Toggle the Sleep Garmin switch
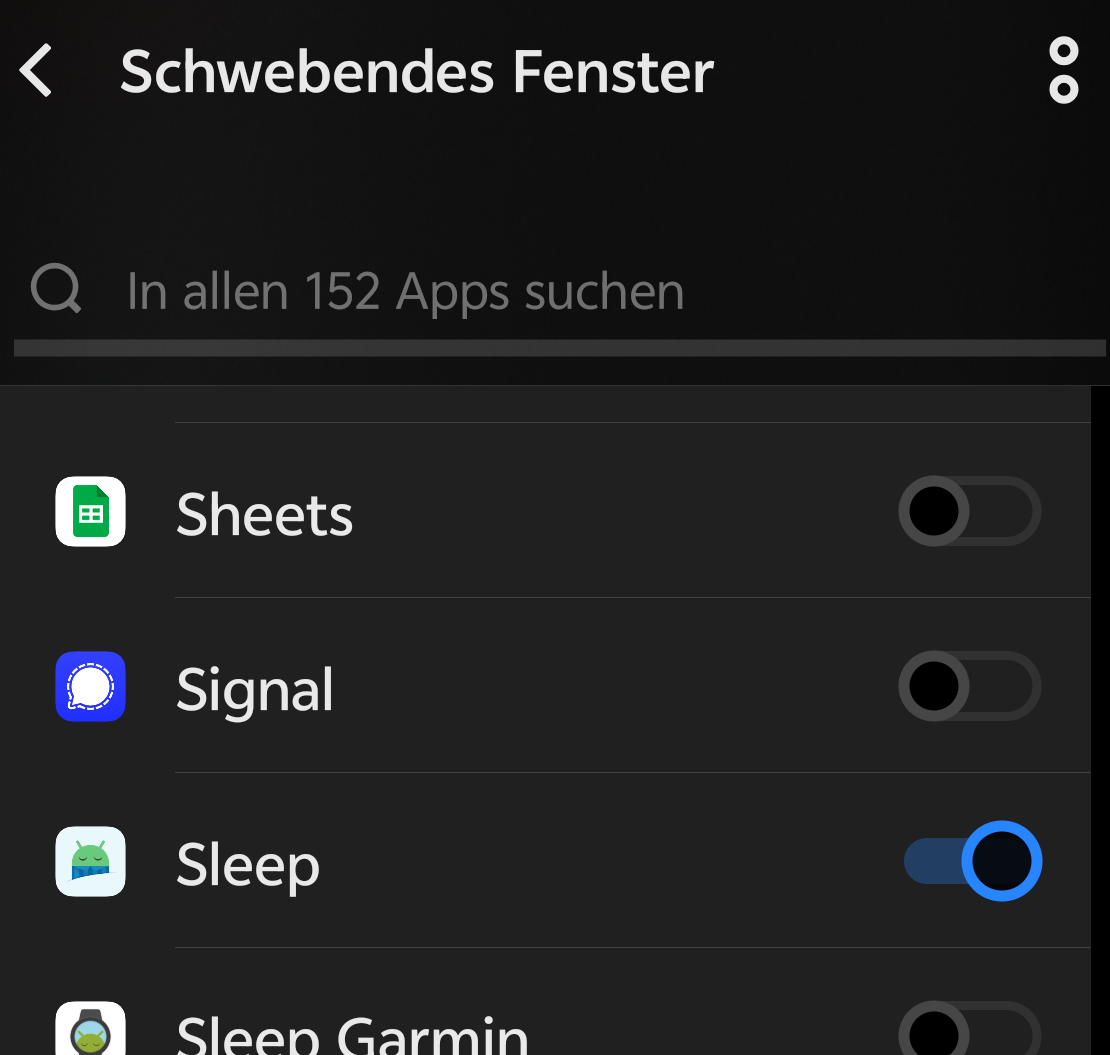 click(x=969, y=1030)
